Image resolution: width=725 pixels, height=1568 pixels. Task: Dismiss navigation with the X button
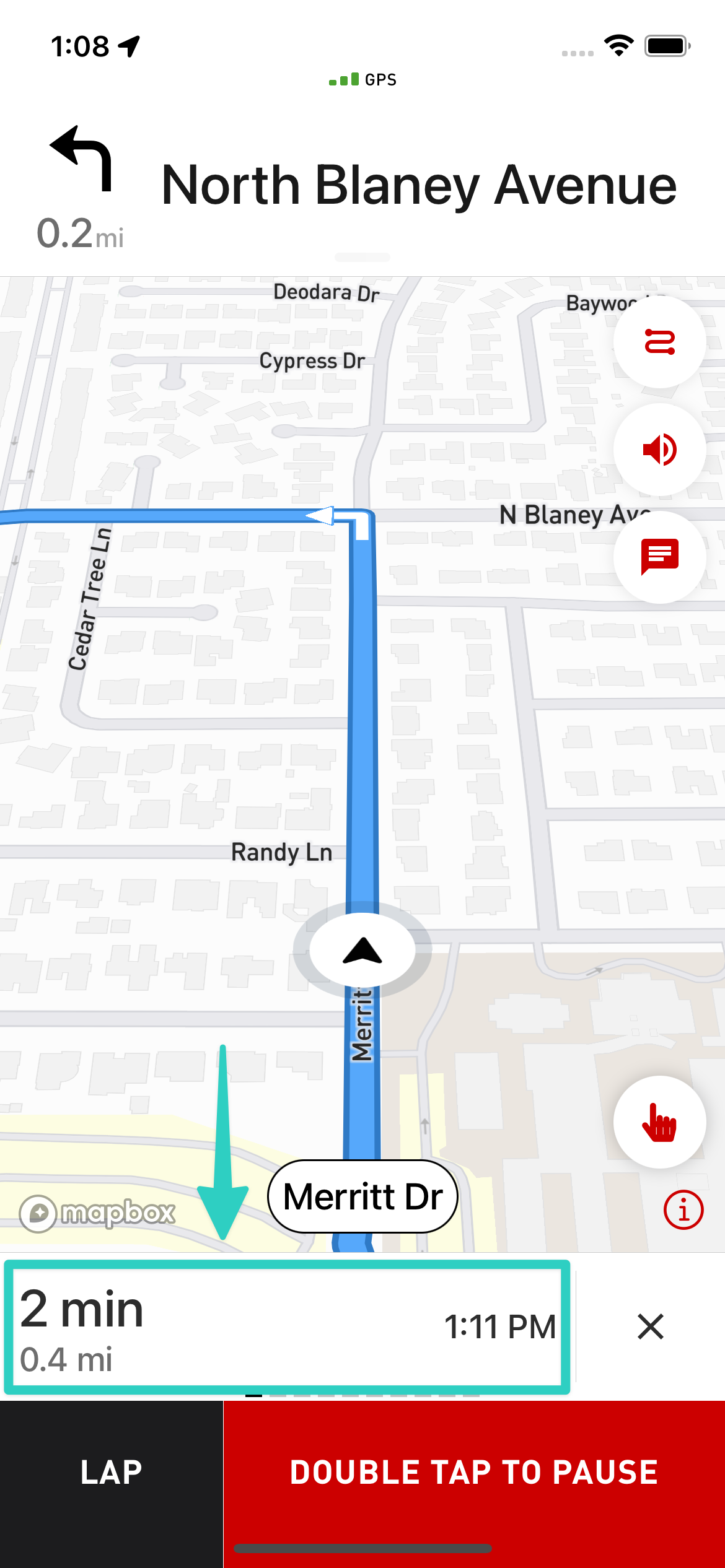point(651,1328)
